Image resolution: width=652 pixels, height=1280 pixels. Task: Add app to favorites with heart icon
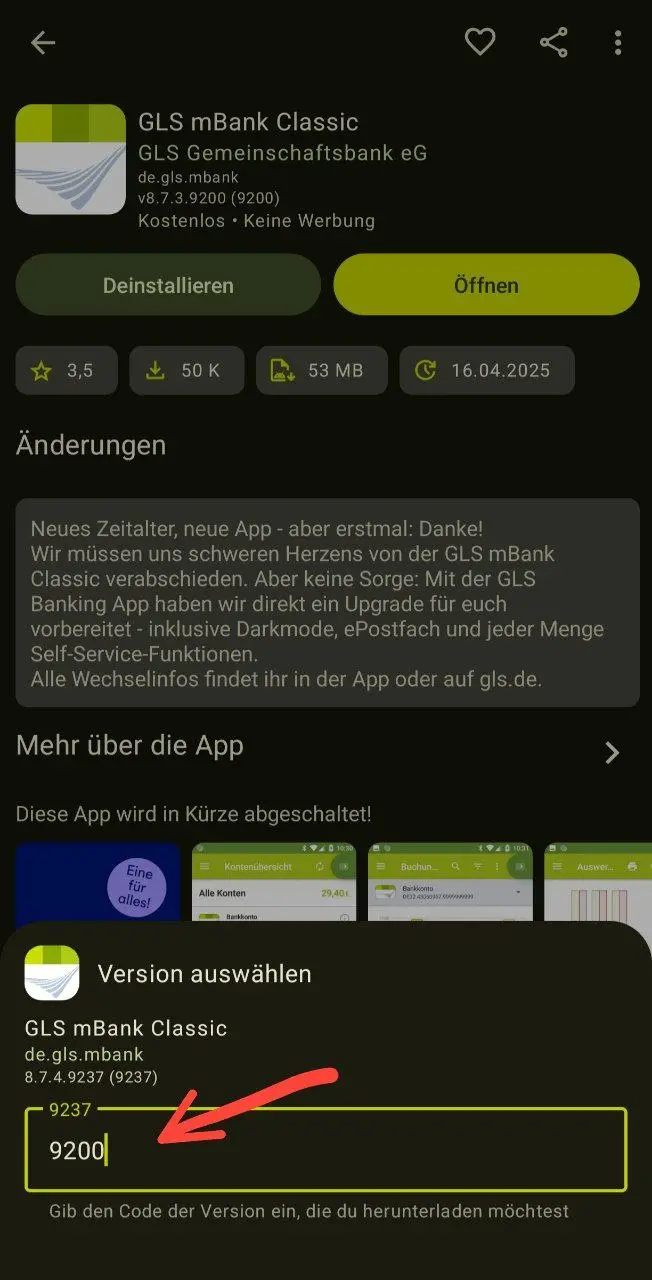[480, 42]
